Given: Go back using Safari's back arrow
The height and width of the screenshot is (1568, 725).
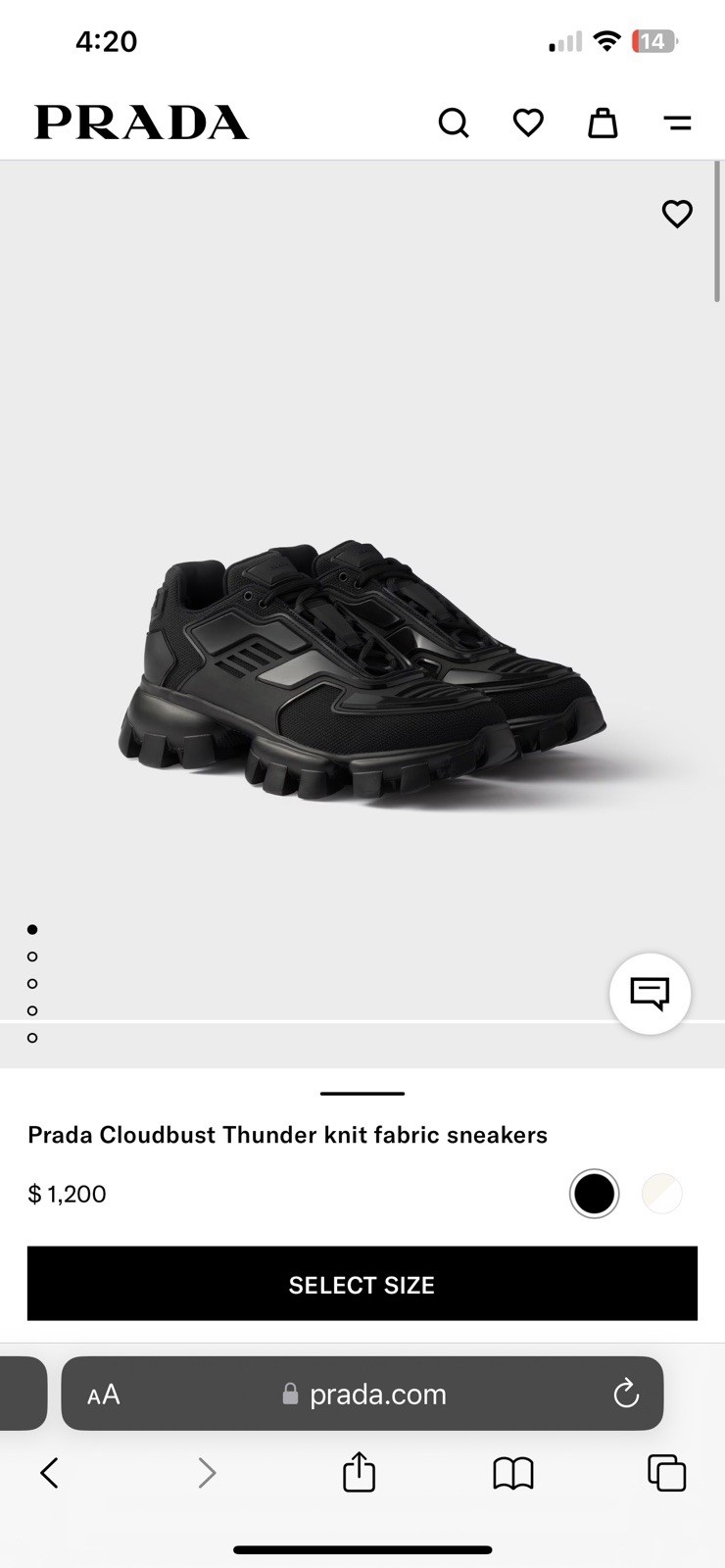Looking at the screenshot, I should [49, 1472].
